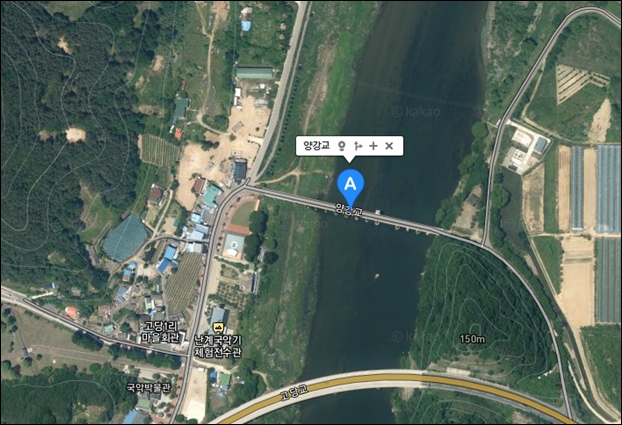Screen dimensions: 622x425
Task: Open roadview from the 양강교 popup
Action: pos(343,147)
